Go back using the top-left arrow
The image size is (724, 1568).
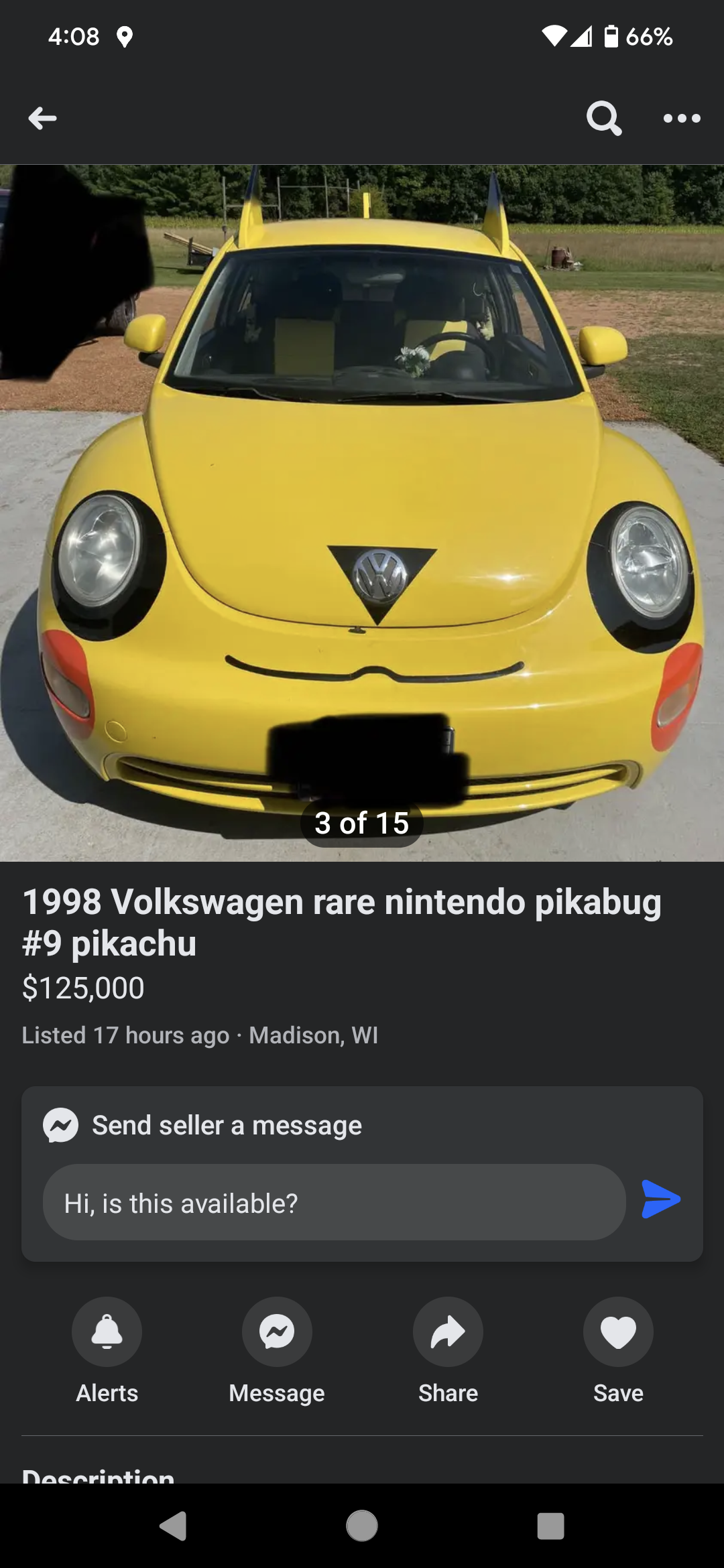(43, 119)
